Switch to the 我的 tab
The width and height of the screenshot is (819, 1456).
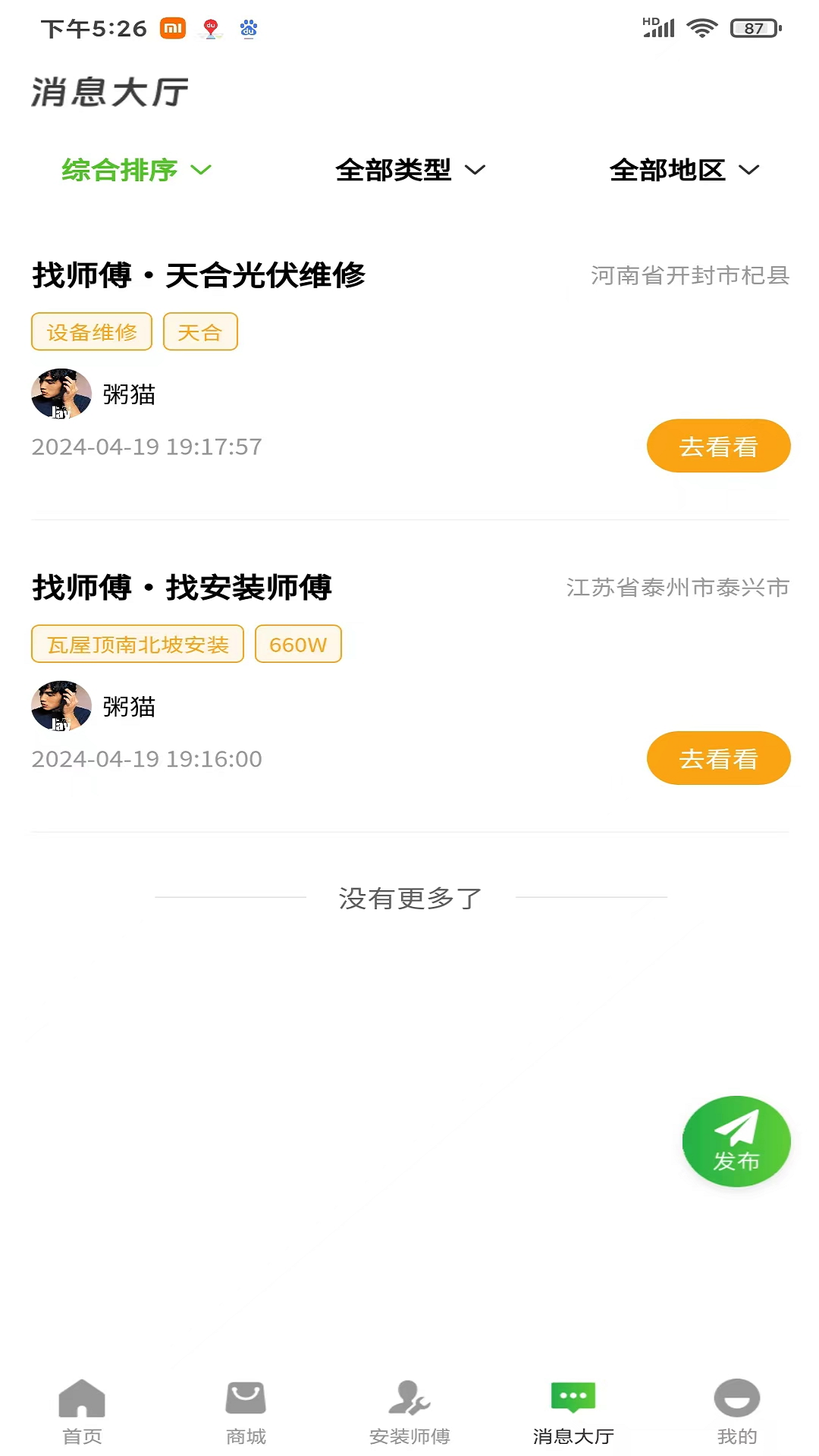(737, 1412)
